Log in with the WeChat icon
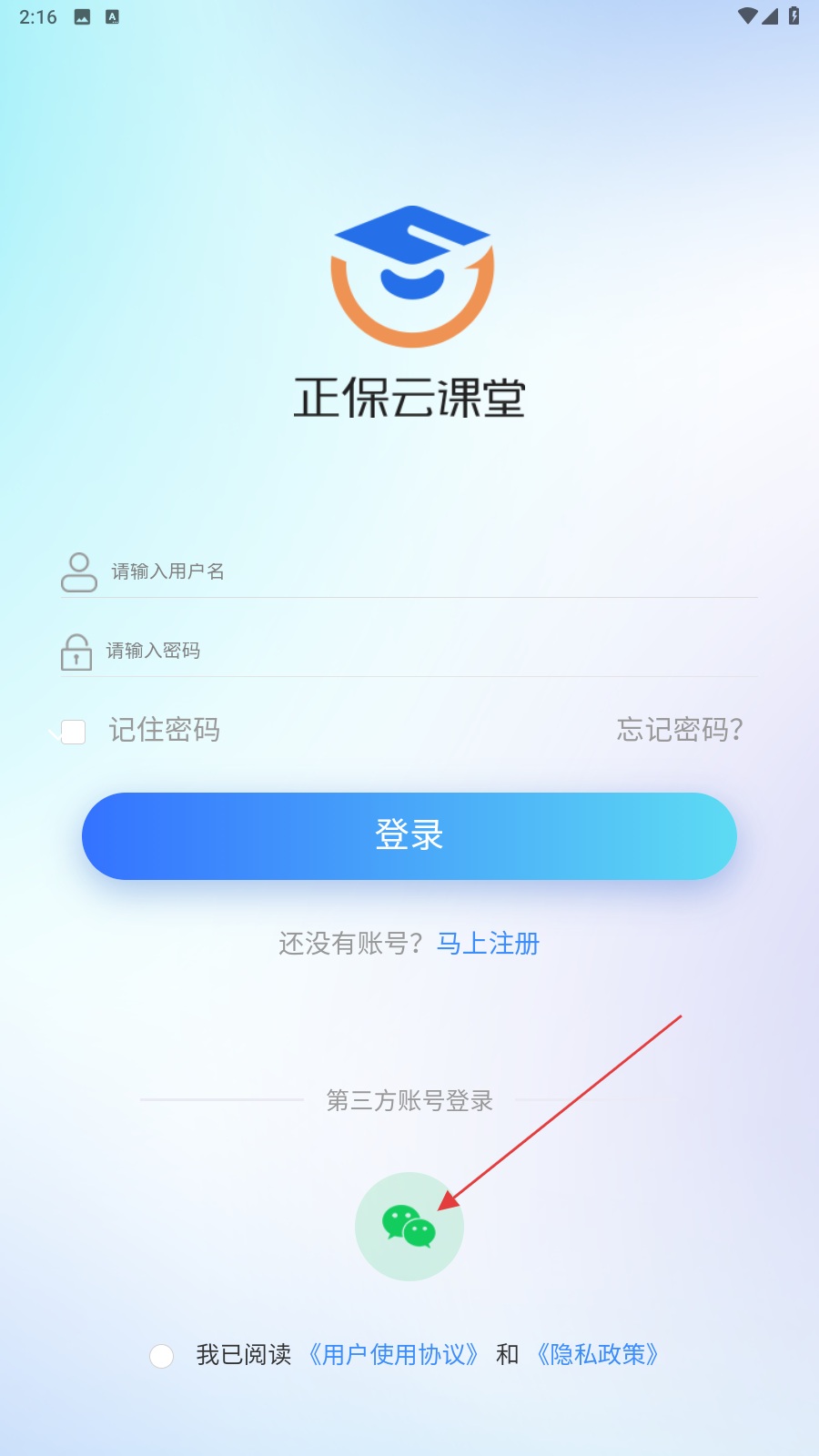This screenshot has width=819, height=1456. (409, 1226)
